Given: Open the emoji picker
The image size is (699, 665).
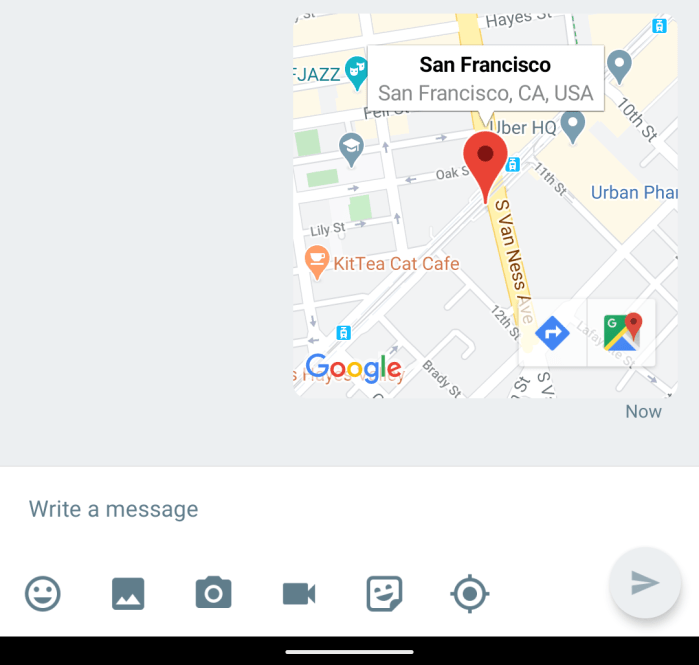Looking at the screenshot, I should pos(43,593).
